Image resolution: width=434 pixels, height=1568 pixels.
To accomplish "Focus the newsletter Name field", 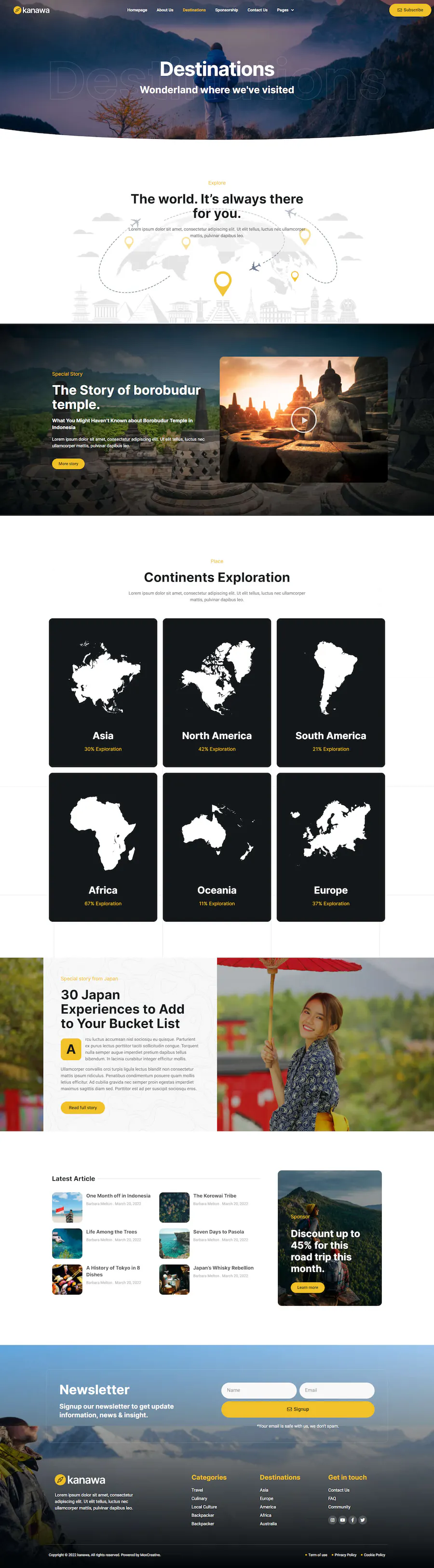I will 258,1390.
